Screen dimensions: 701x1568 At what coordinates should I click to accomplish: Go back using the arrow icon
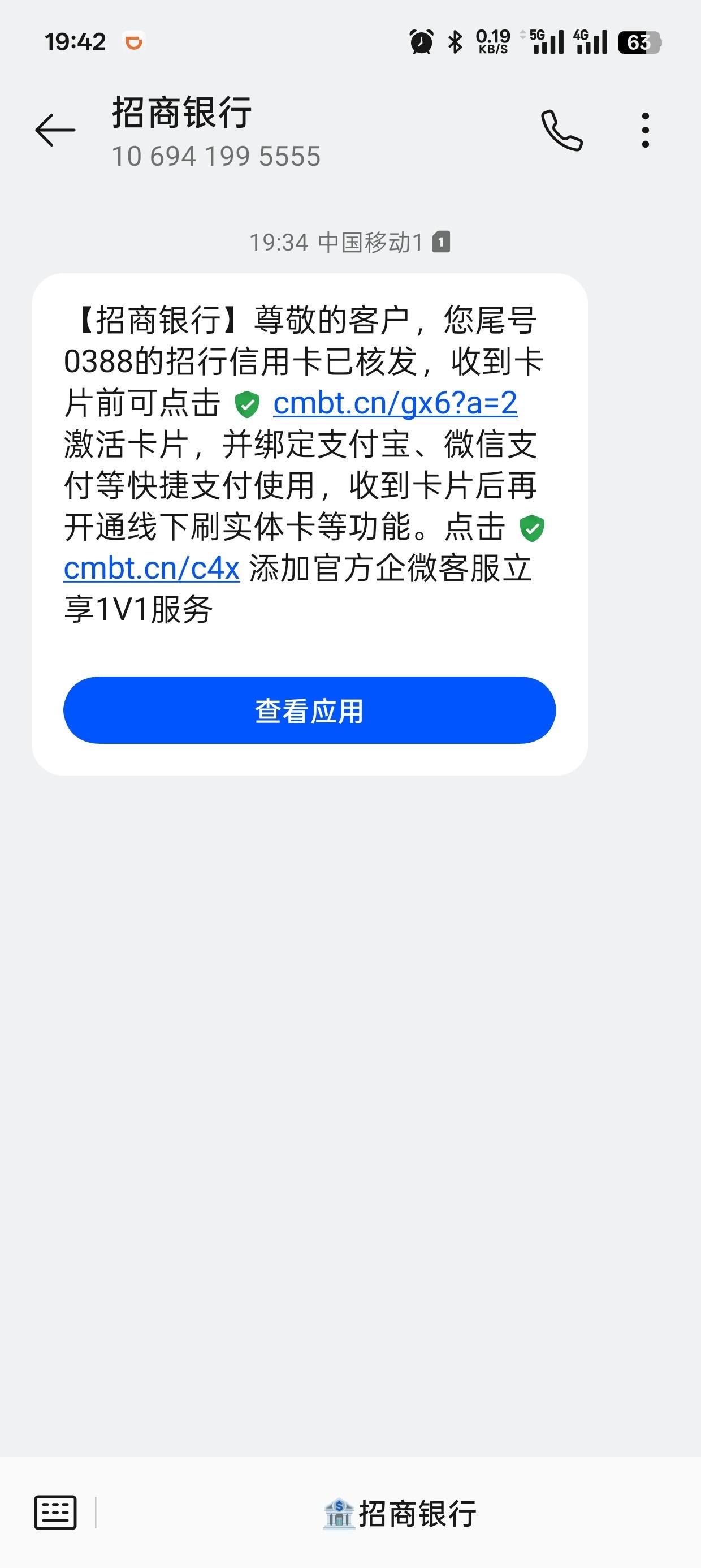point(55,130)
